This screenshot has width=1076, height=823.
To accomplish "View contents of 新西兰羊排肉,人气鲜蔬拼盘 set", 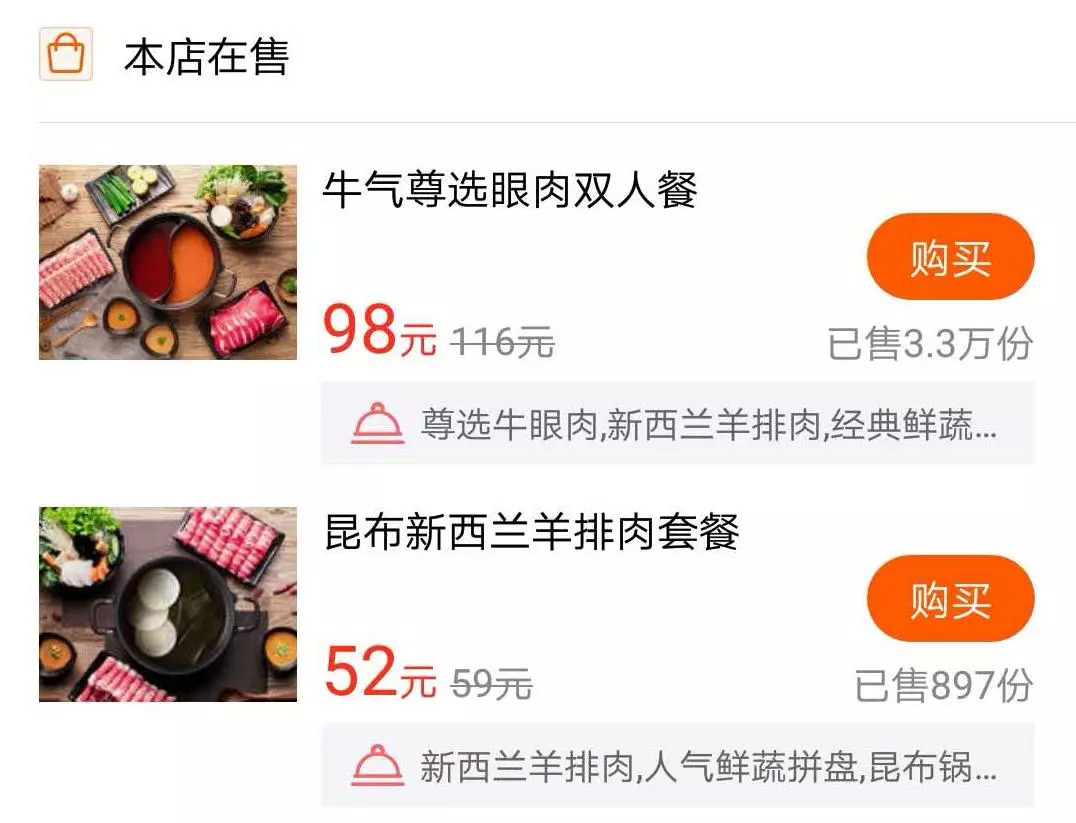I will pos(677,766).
